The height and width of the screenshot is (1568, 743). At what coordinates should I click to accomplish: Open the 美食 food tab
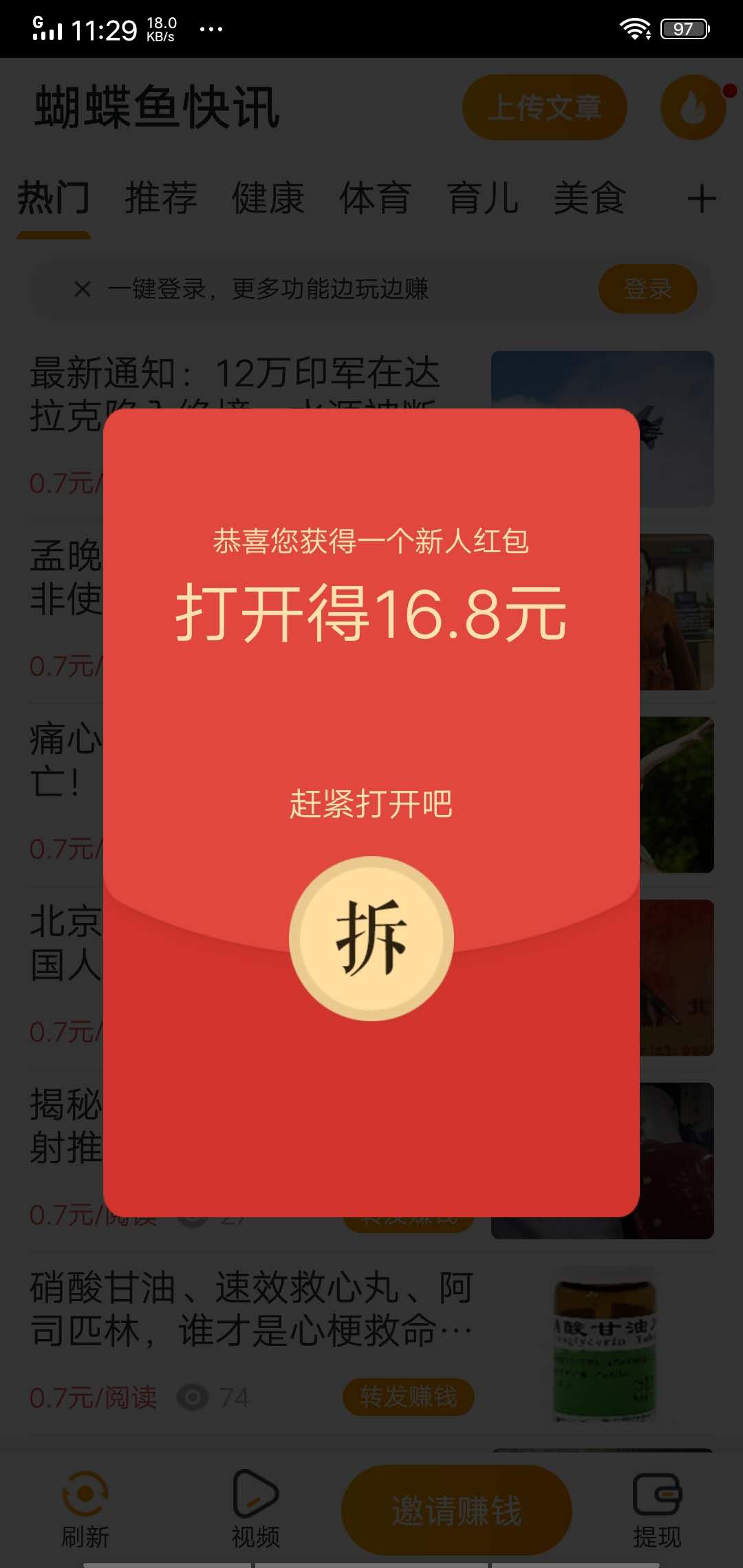[590, 199]
